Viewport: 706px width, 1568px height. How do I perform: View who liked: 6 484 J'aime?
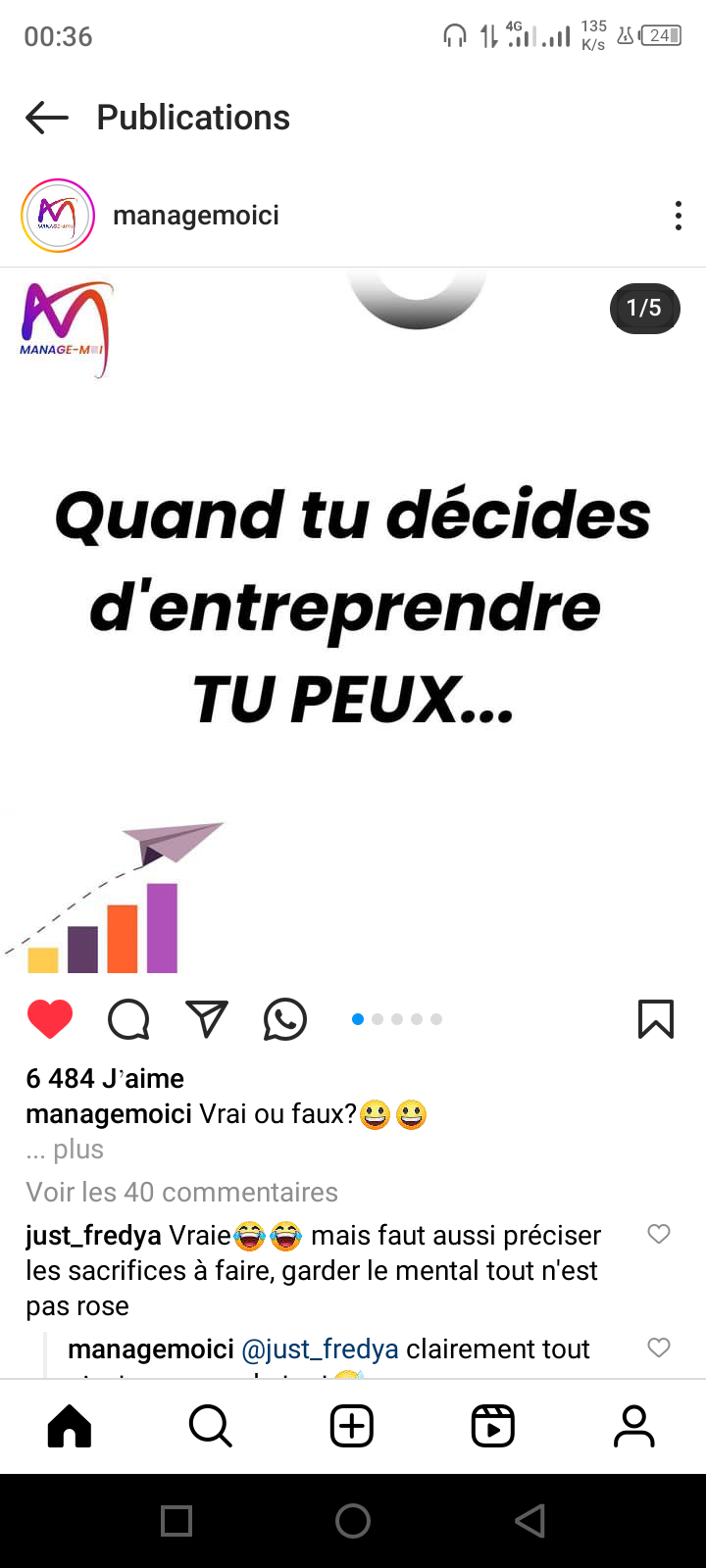tap(105, 1079)
